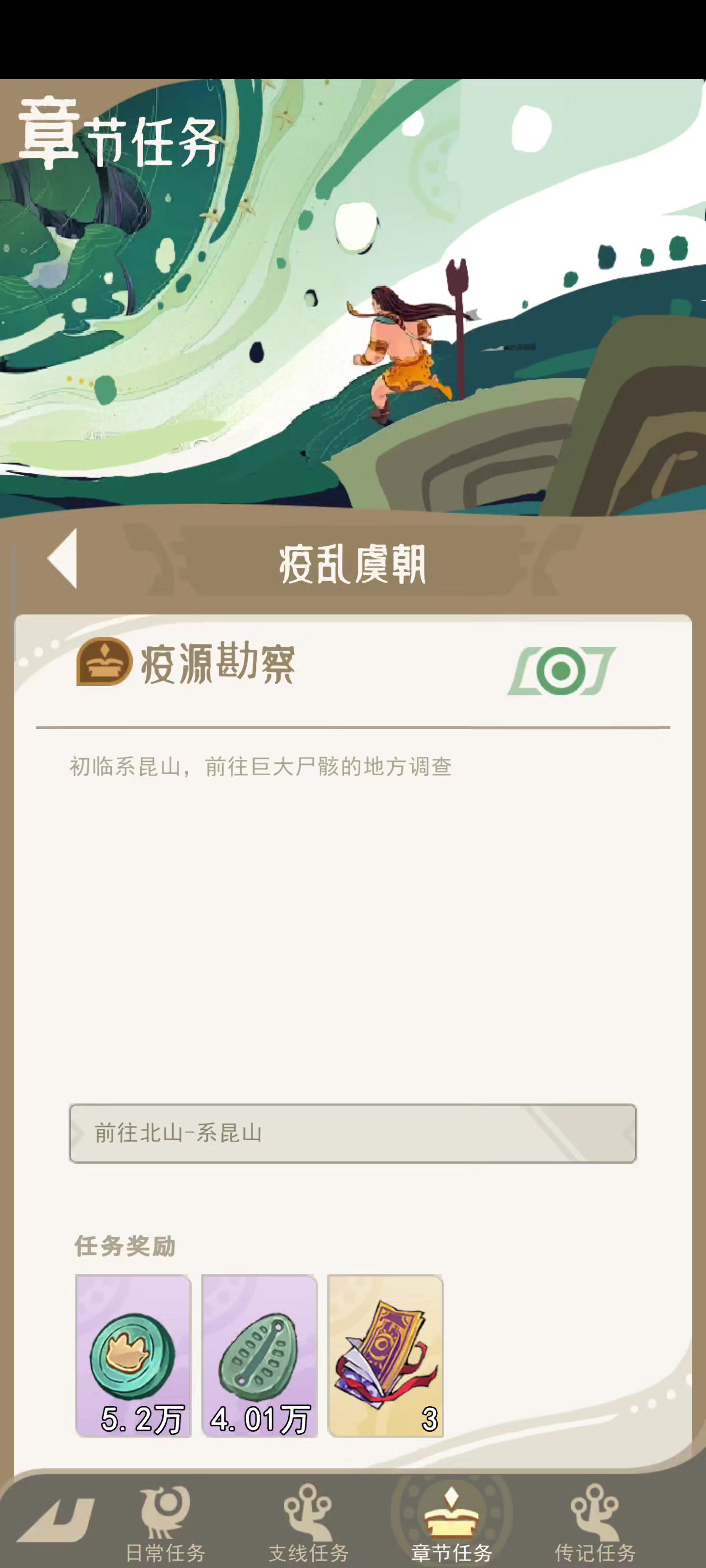Image resolution: width=706 pixels, height=1568 pixels.
Task: View the 4.01万 jade reward item
Action: tap(259, 1355)
